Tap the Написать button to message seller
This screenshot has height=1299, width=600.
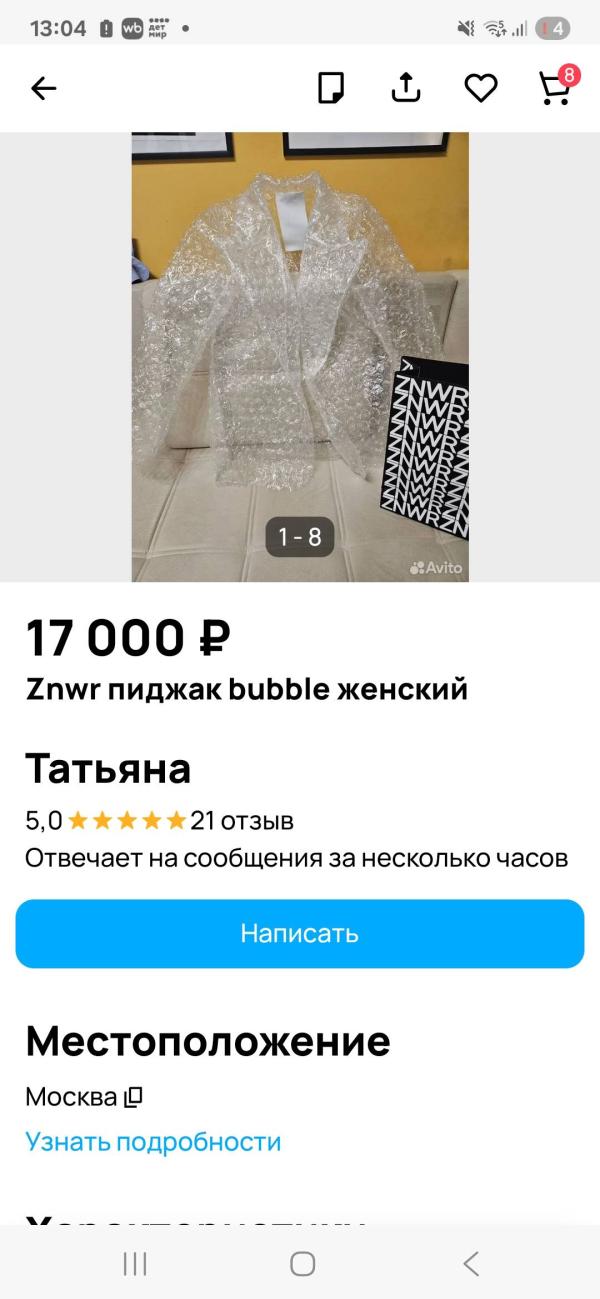point(300,933)
